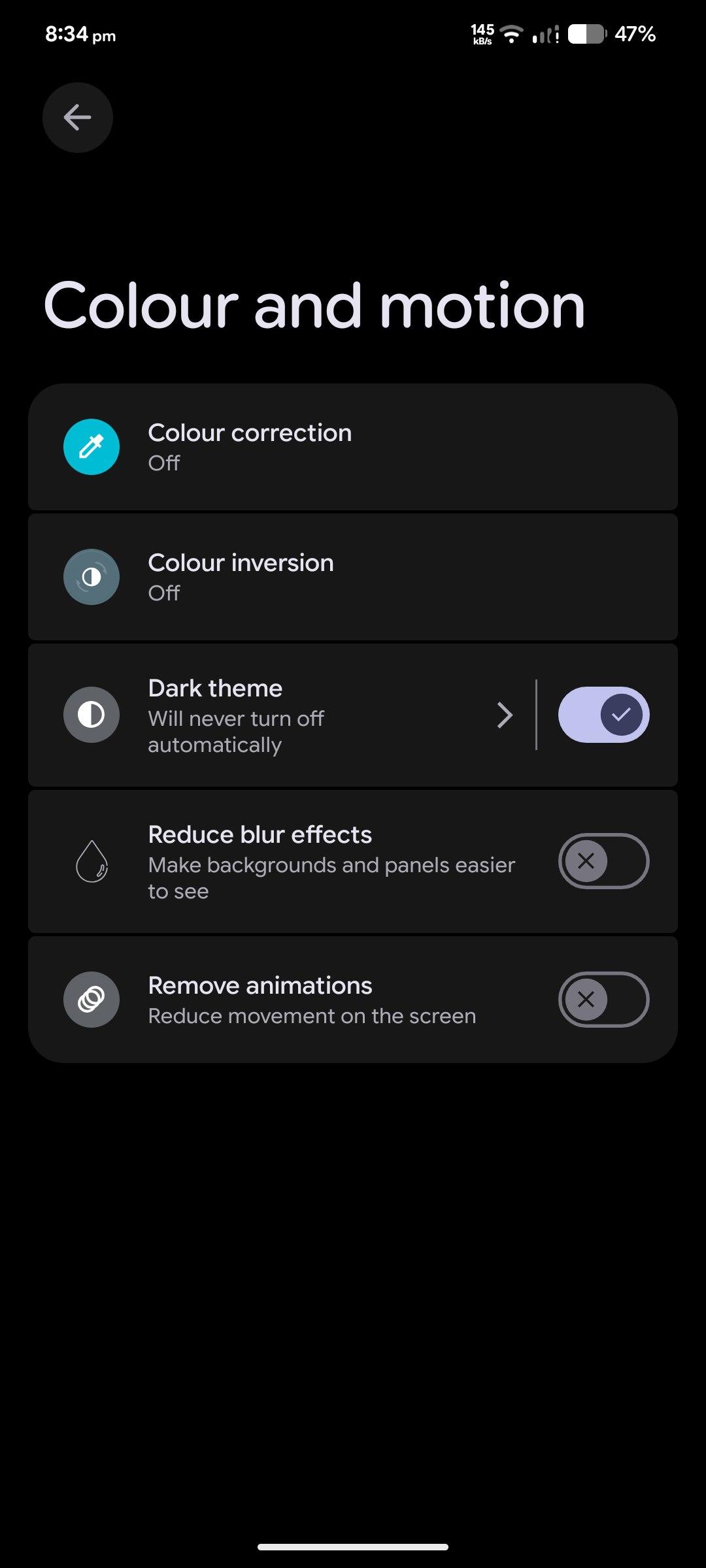Go back using the arrow button
Screen dimensions: 706x1568
pos(78,118)
